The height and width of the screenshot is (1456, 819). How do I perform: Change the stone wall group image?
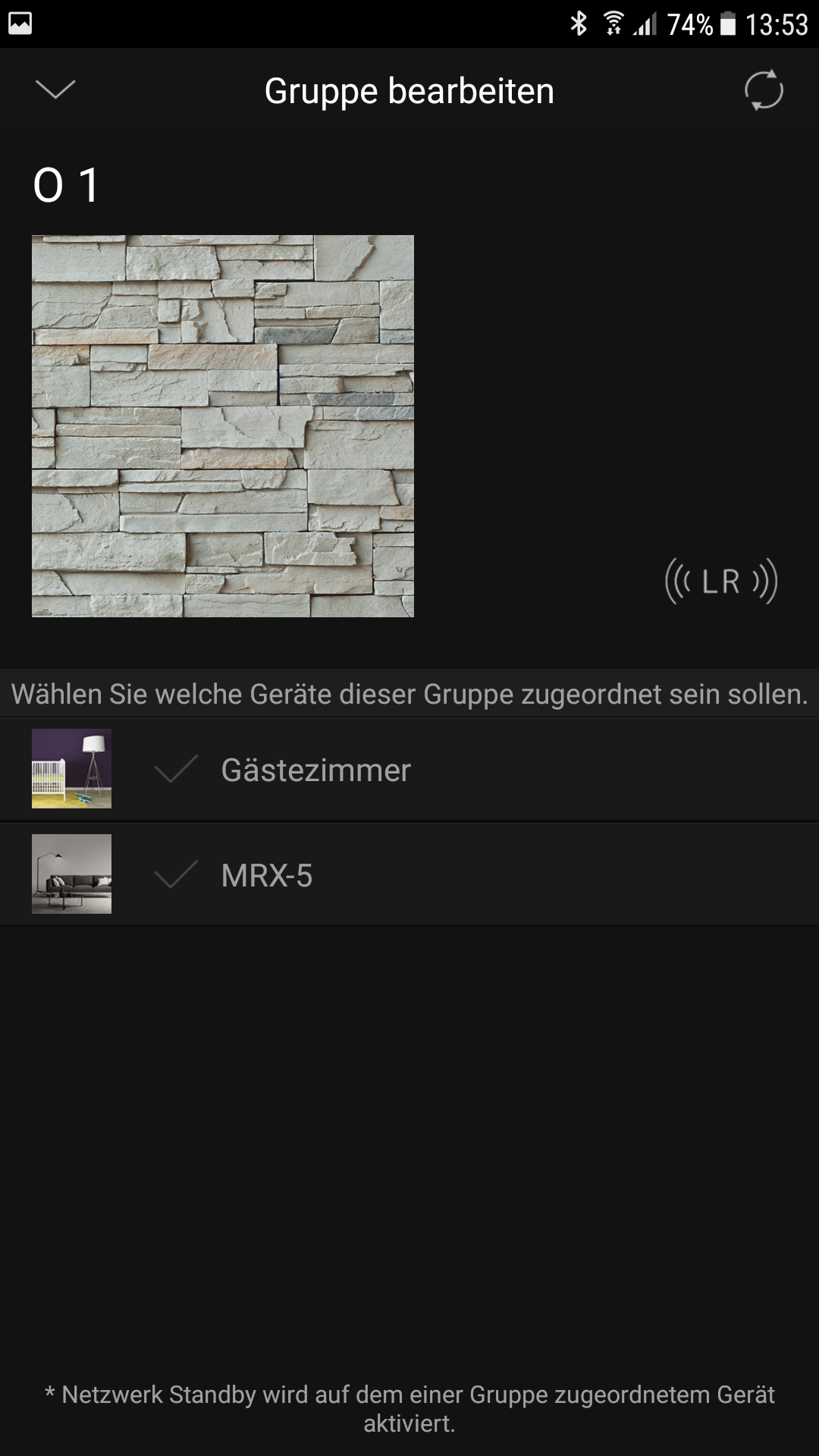point(222,425)
